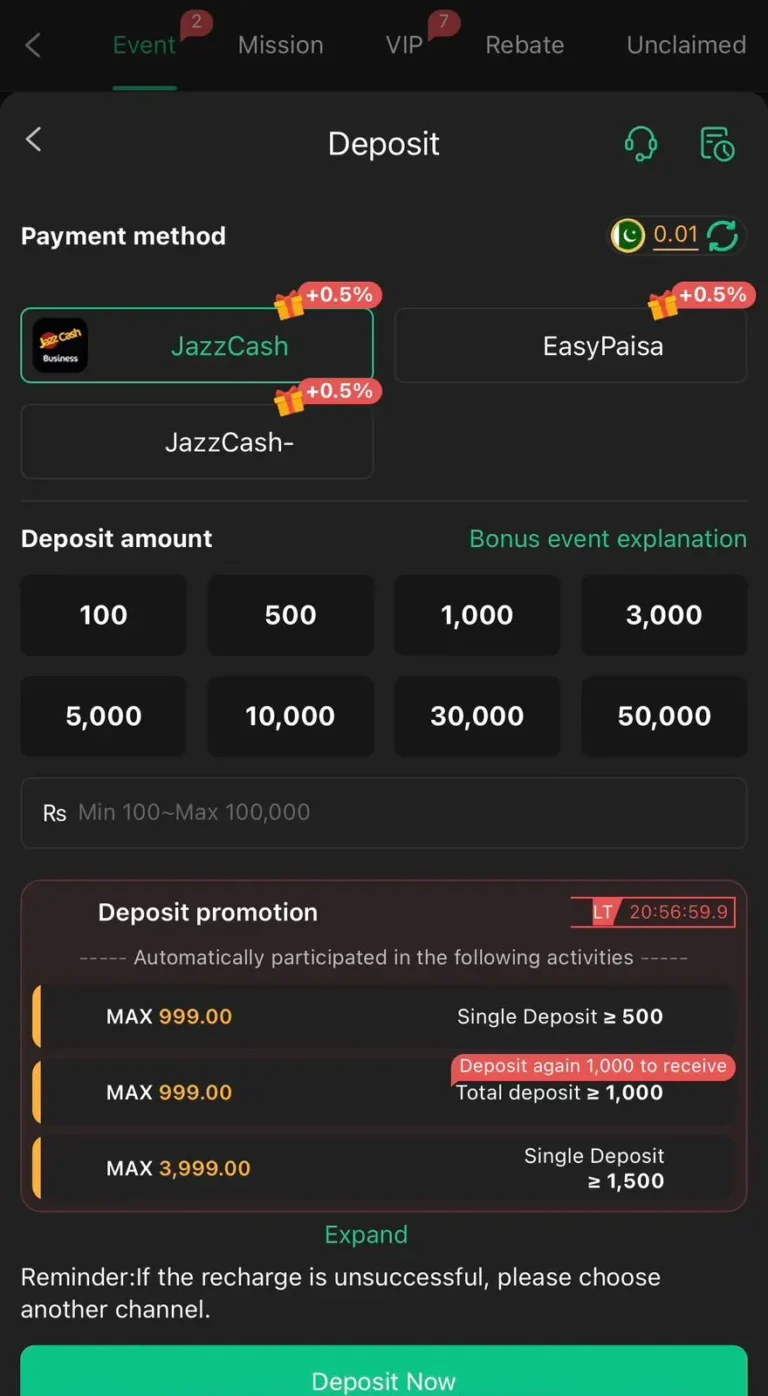Open Bonus event explanation
This screenshot has width=768, height=1396.
[607, 538]
